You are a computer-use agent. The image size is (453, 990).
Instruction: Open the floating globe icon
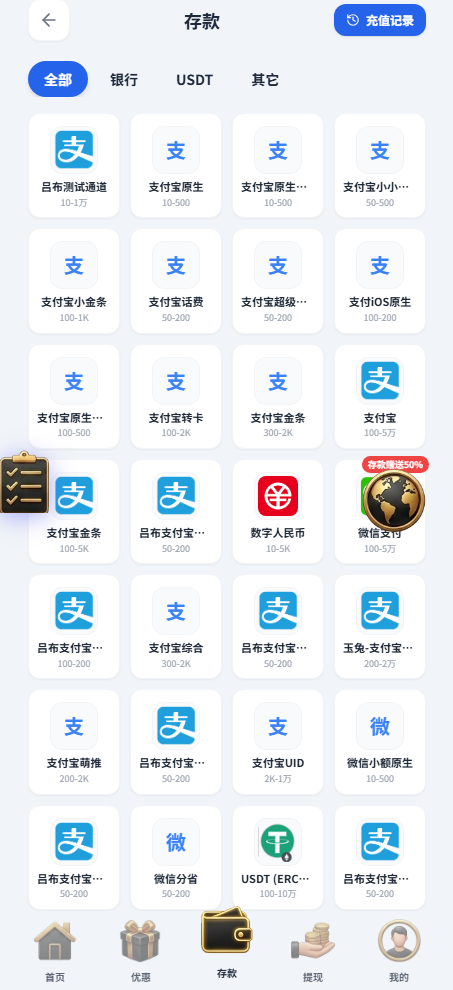click(394, 499)
